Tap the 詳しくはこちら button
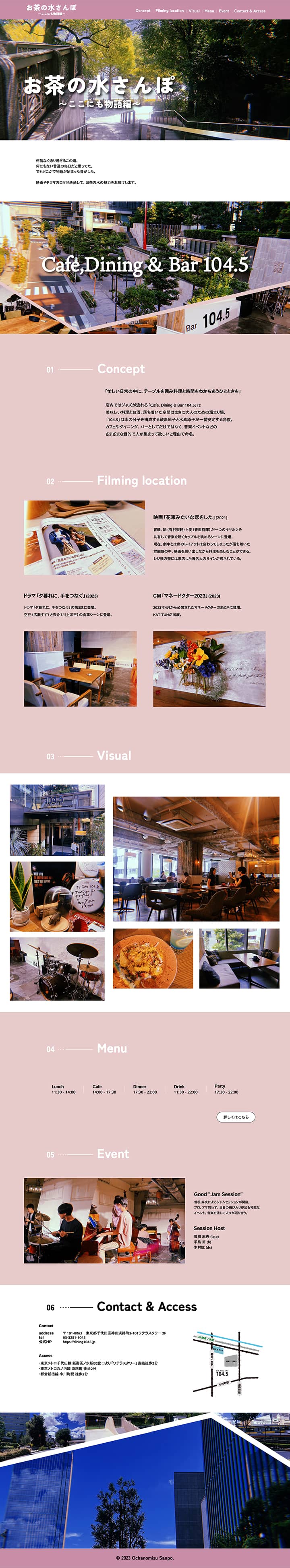Screen dimensions: 290x1568 [x=236, y=1117]
